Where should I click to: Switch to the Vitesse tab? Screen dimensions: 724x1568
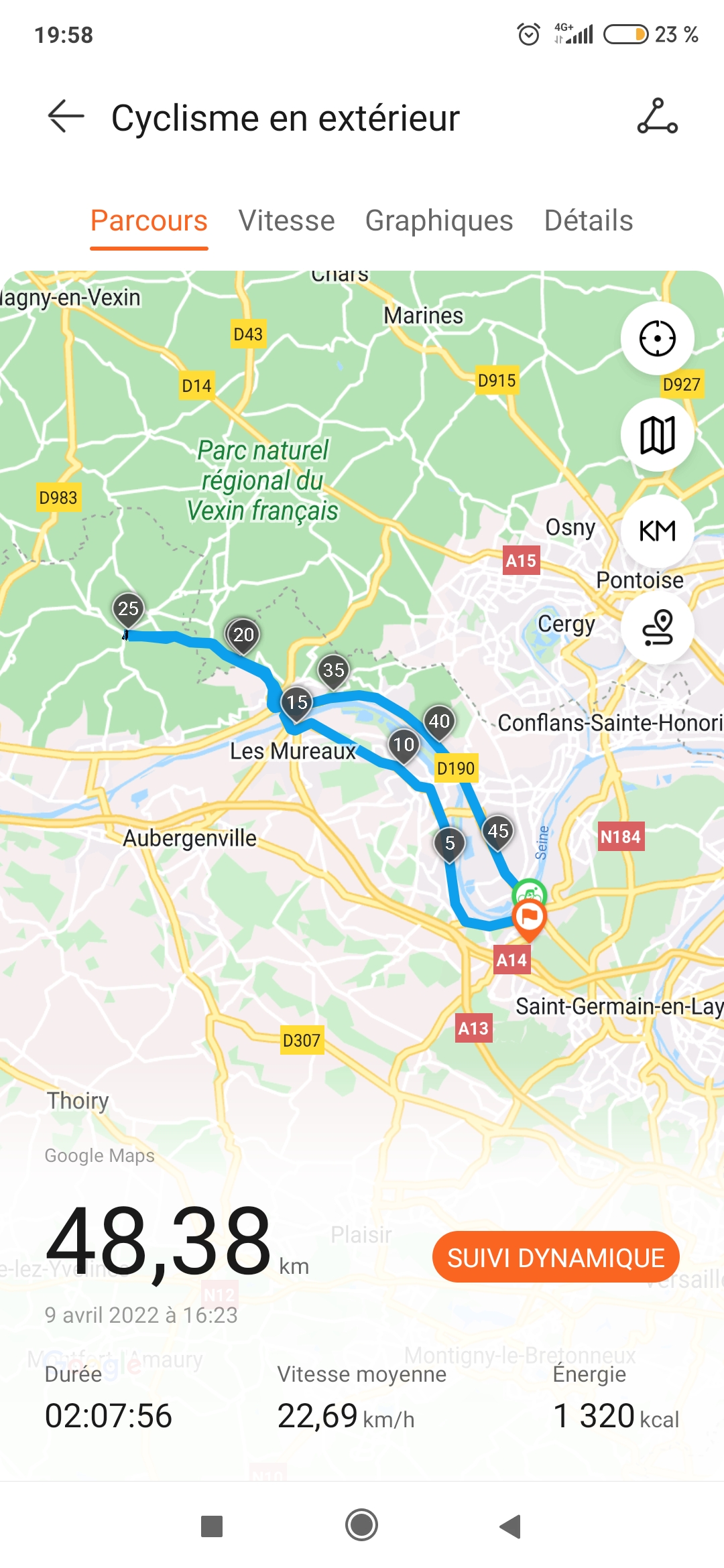[286, 220]
